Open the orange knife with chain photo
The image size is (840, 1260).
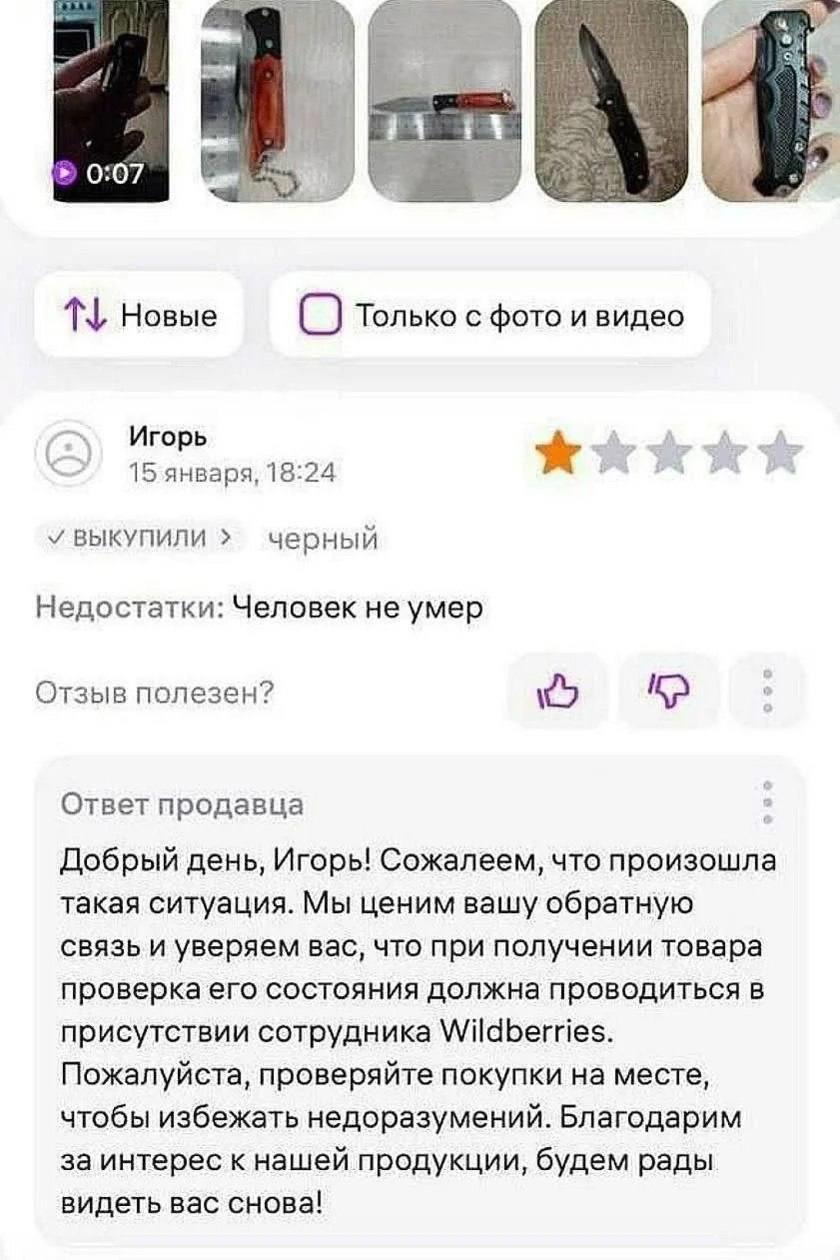(277, 100)
